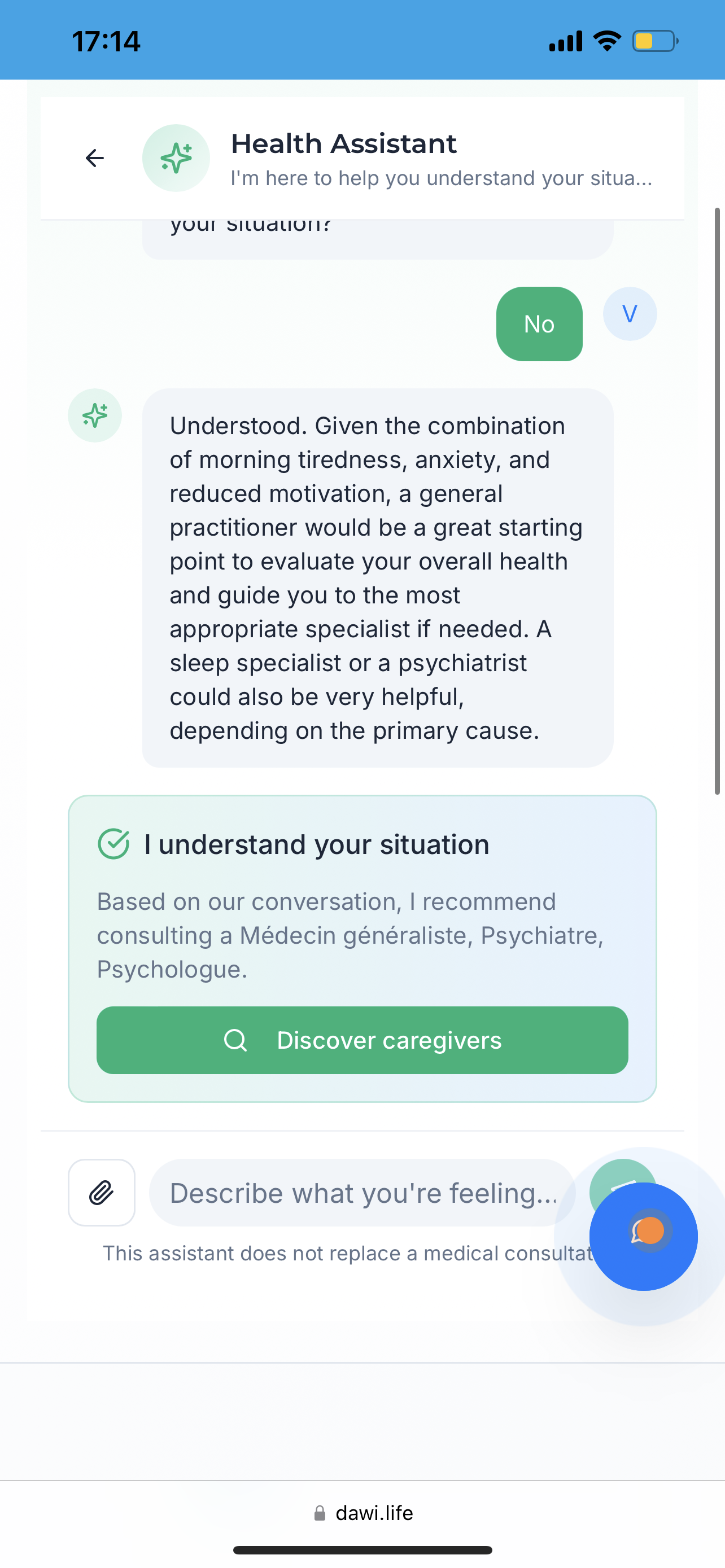Image resolution: width=725 pixels, height=1568 pixels.
Task: Go back from Health Assistant chat
Action: [x=94, y=158]
